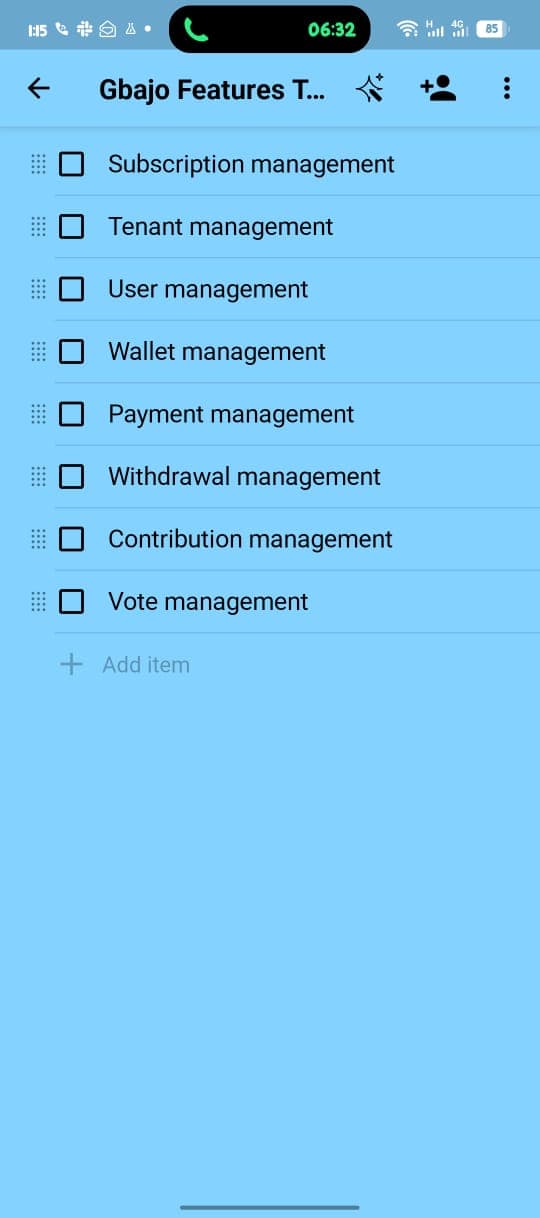Check off Subscription management
The image size is (540, 1218).
[72, 164]
